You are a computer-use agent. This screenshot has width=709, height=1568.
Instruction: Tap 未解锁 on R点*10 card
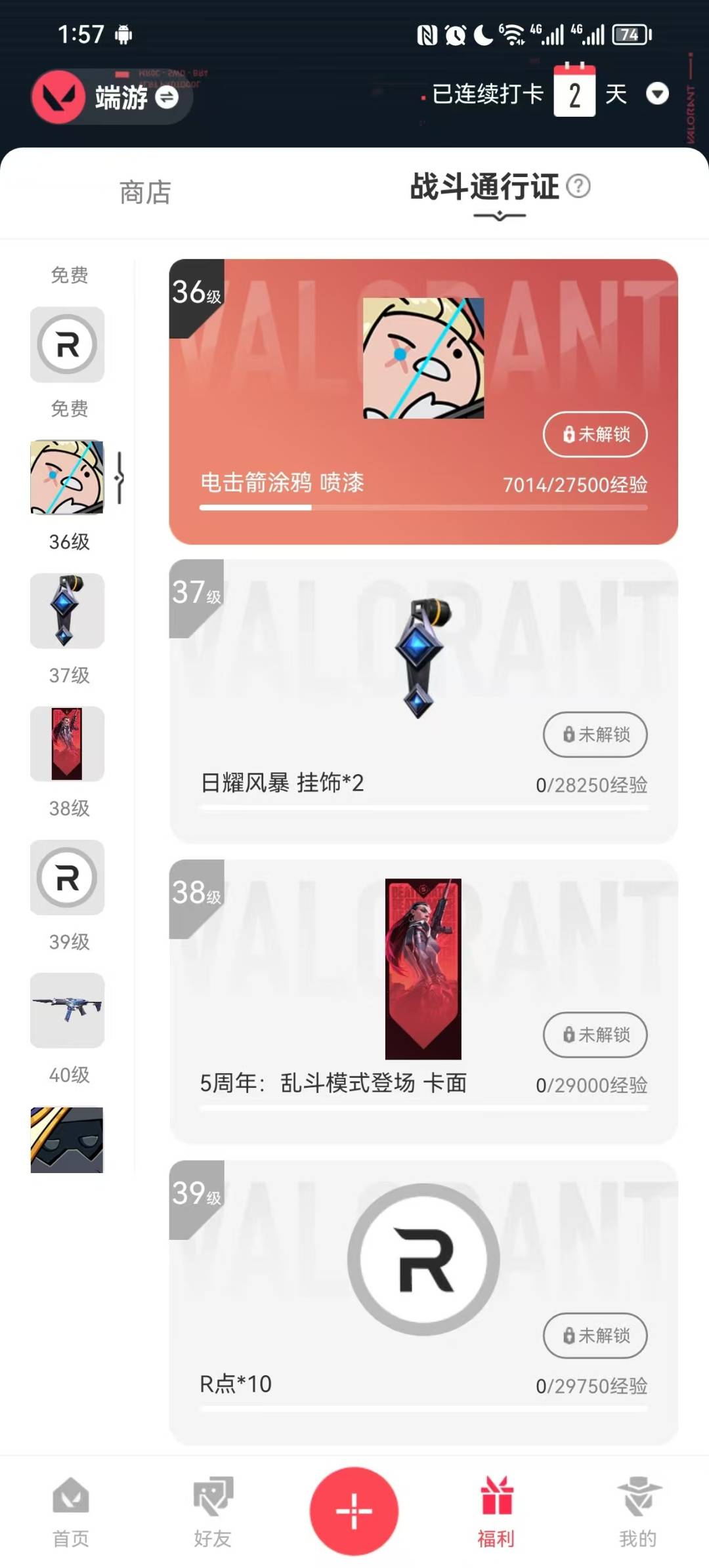pos(595,1335)
